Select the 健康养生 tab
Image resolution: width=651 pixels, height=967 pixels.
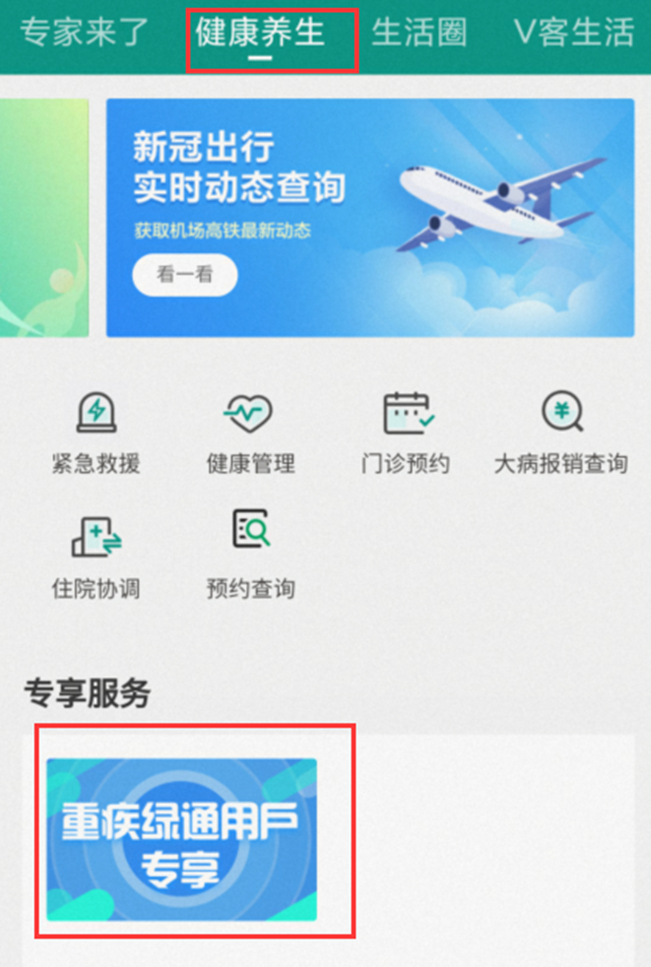click(x=260, y=33)
